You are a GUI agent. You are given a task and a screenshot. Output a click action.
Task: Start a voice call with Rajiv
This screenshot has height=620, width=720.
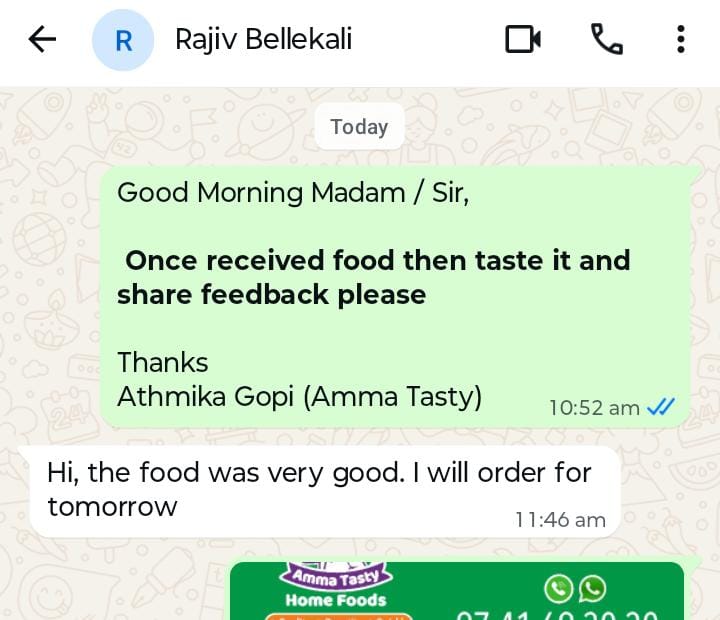click(x=606, y=40)
